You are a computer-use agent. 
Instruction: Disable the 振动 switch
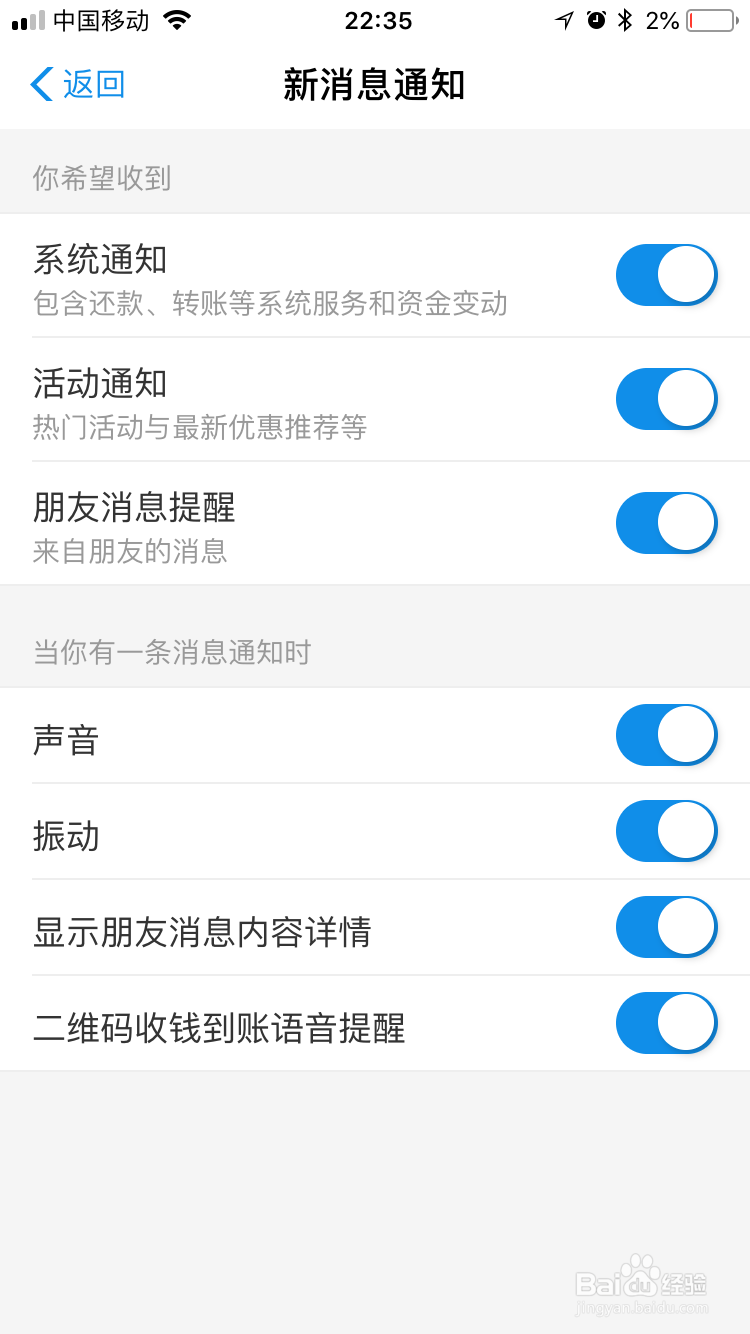[667, 831]
